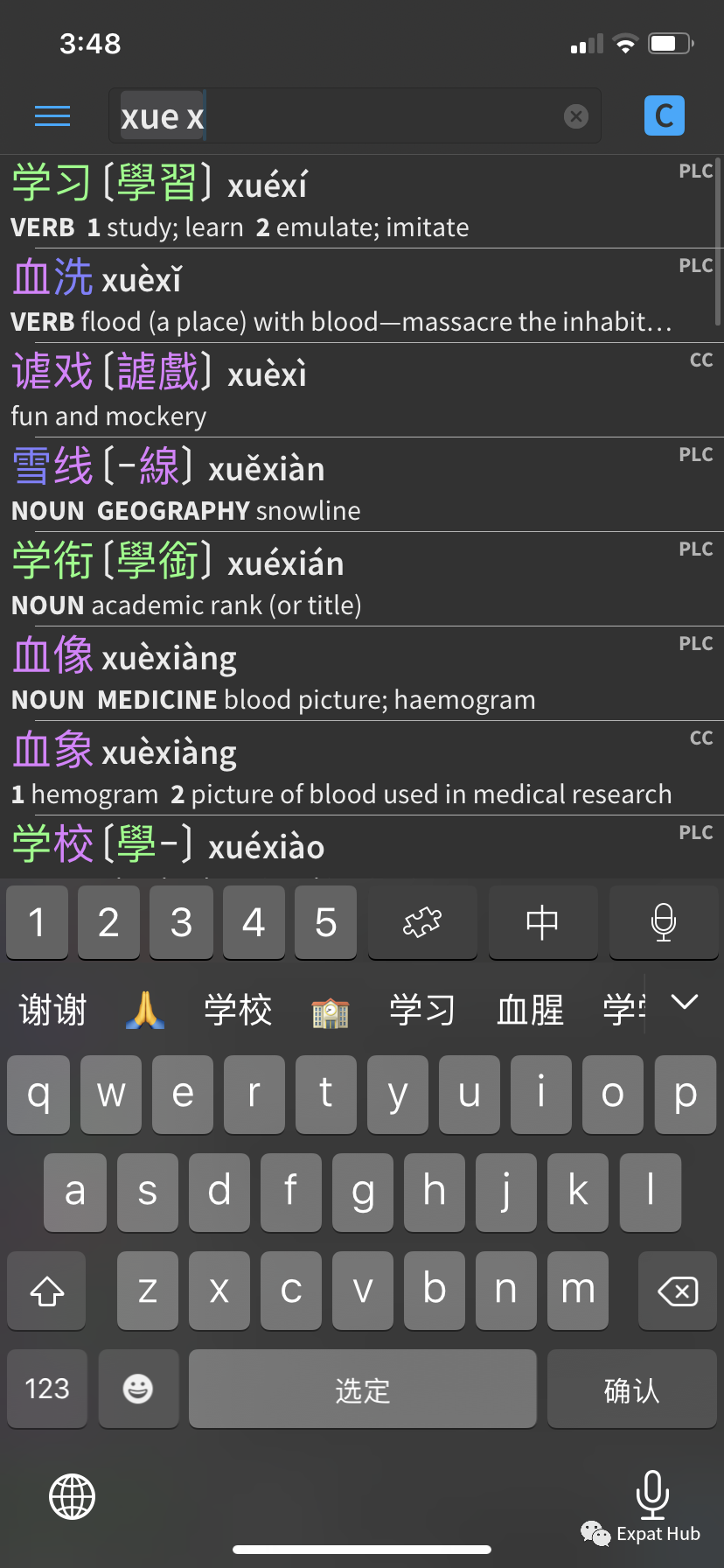The height and width of the screenshot is (1568, 724).
Task: Clear the search text field
Action: 576,116
